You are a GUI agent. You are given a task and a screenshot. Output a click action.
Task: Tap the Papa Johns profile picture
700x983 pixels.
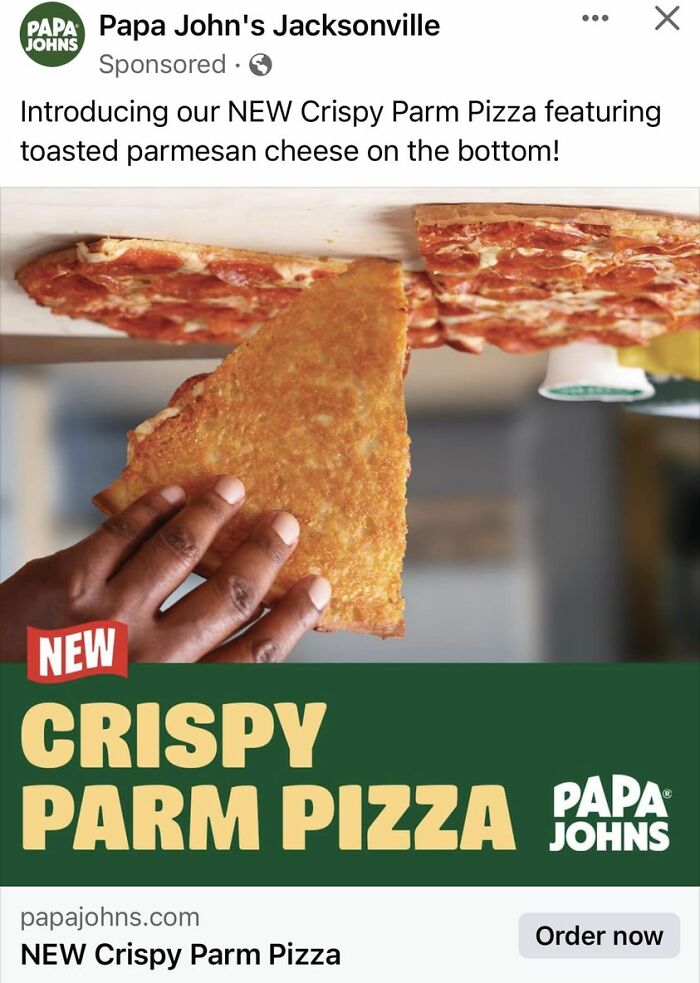52,35
